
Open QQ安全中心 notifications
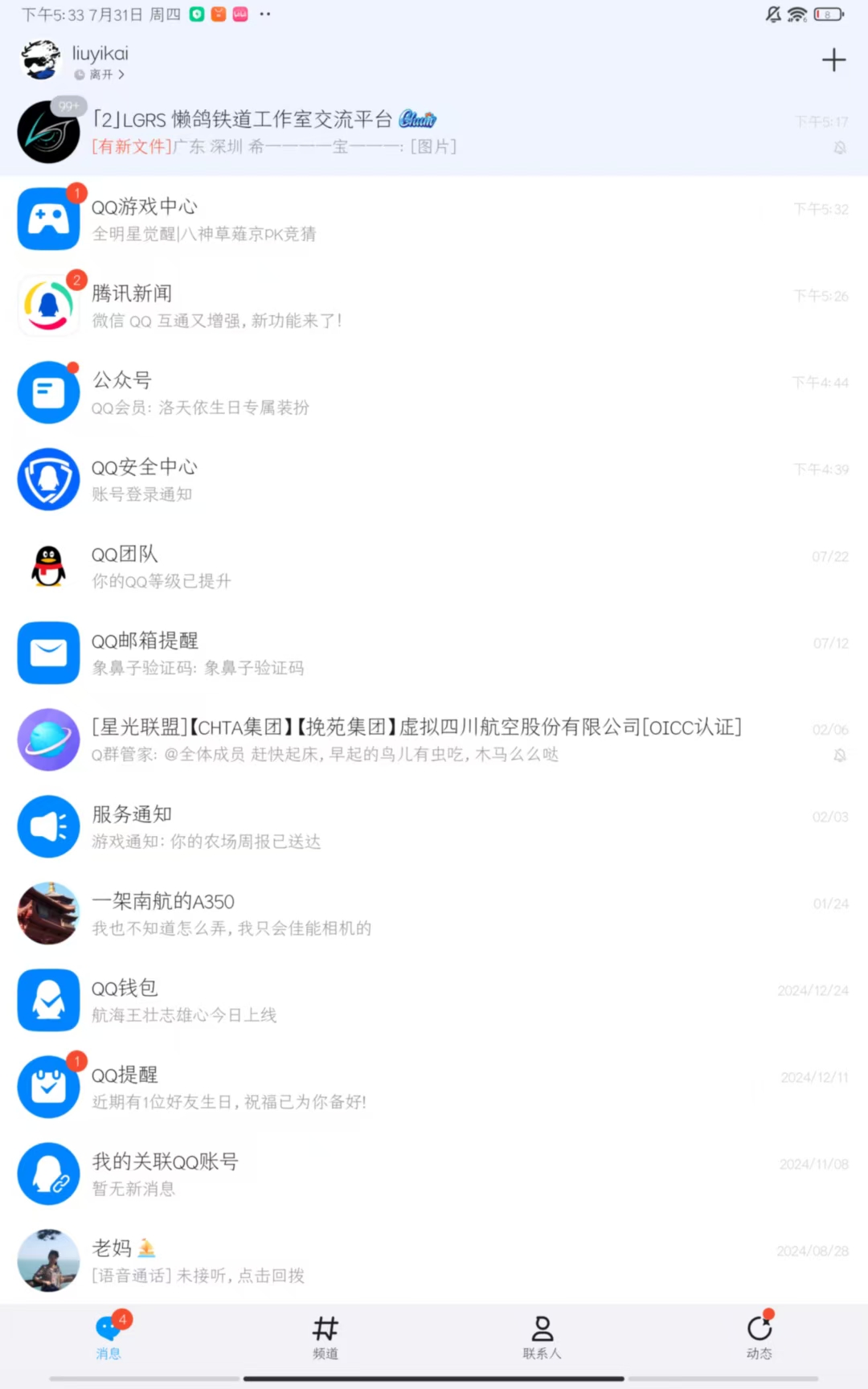click(434, 480)
